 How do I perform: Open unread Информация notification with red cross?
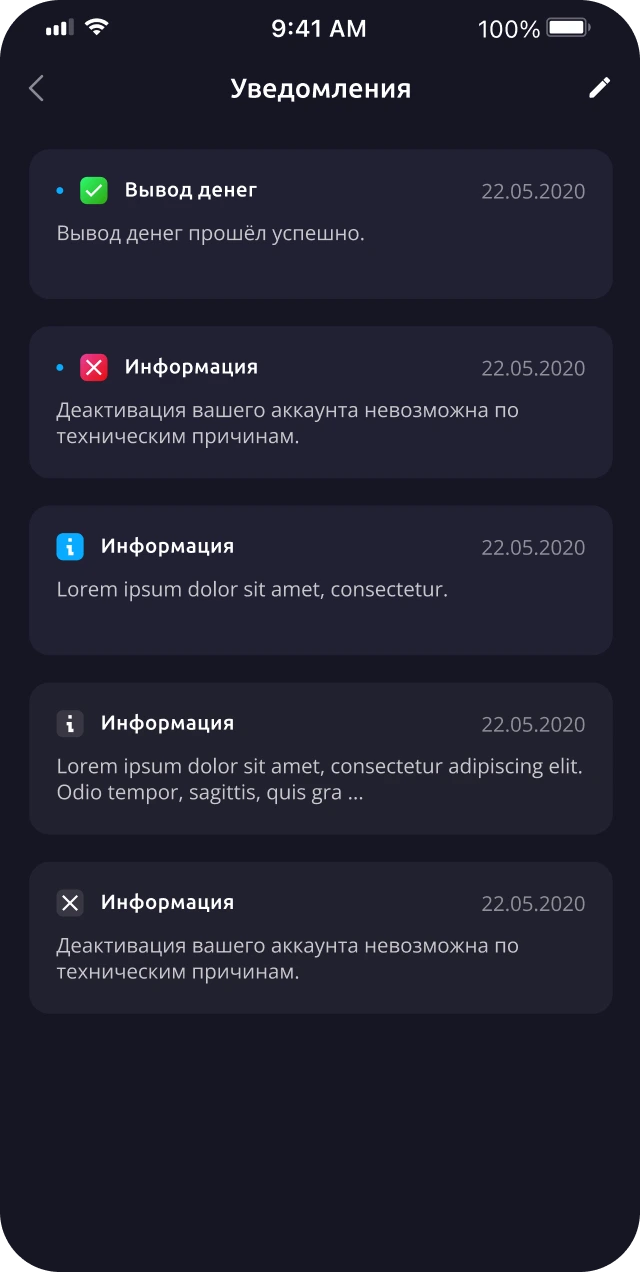pyautogui.click(x=320, y=402)
